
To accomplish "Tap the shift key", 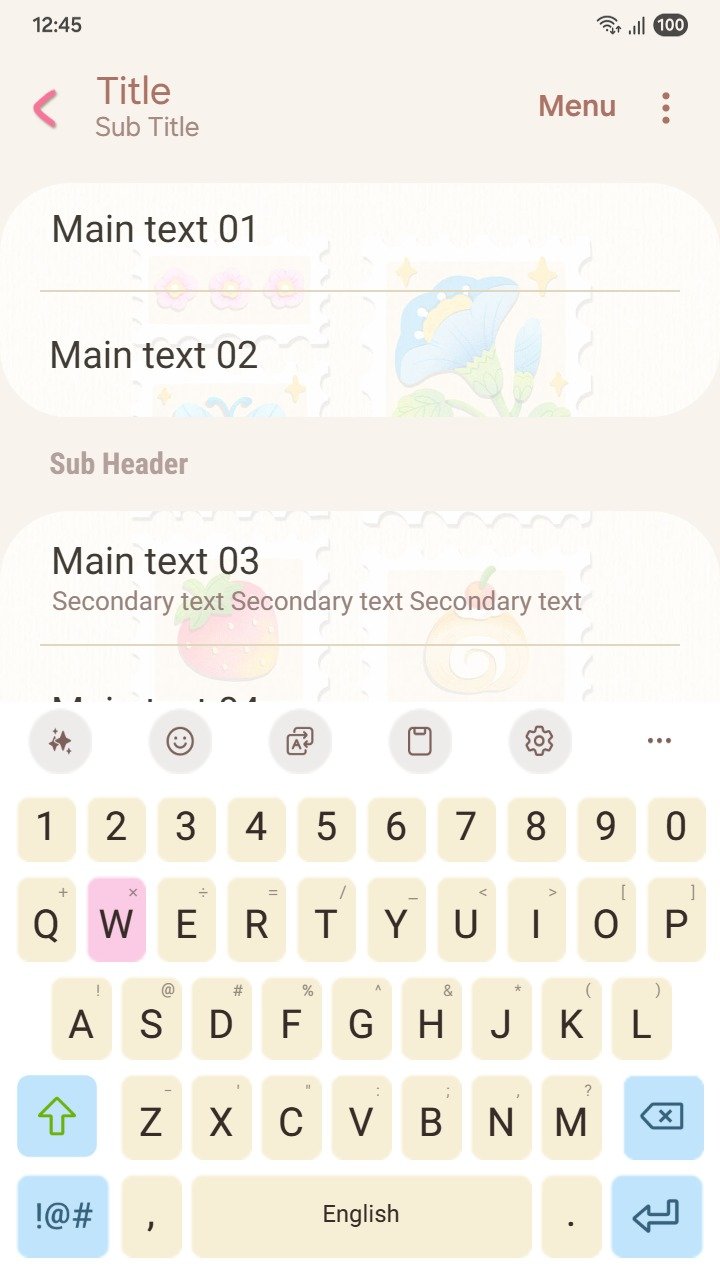I will tap(57, 1116).
